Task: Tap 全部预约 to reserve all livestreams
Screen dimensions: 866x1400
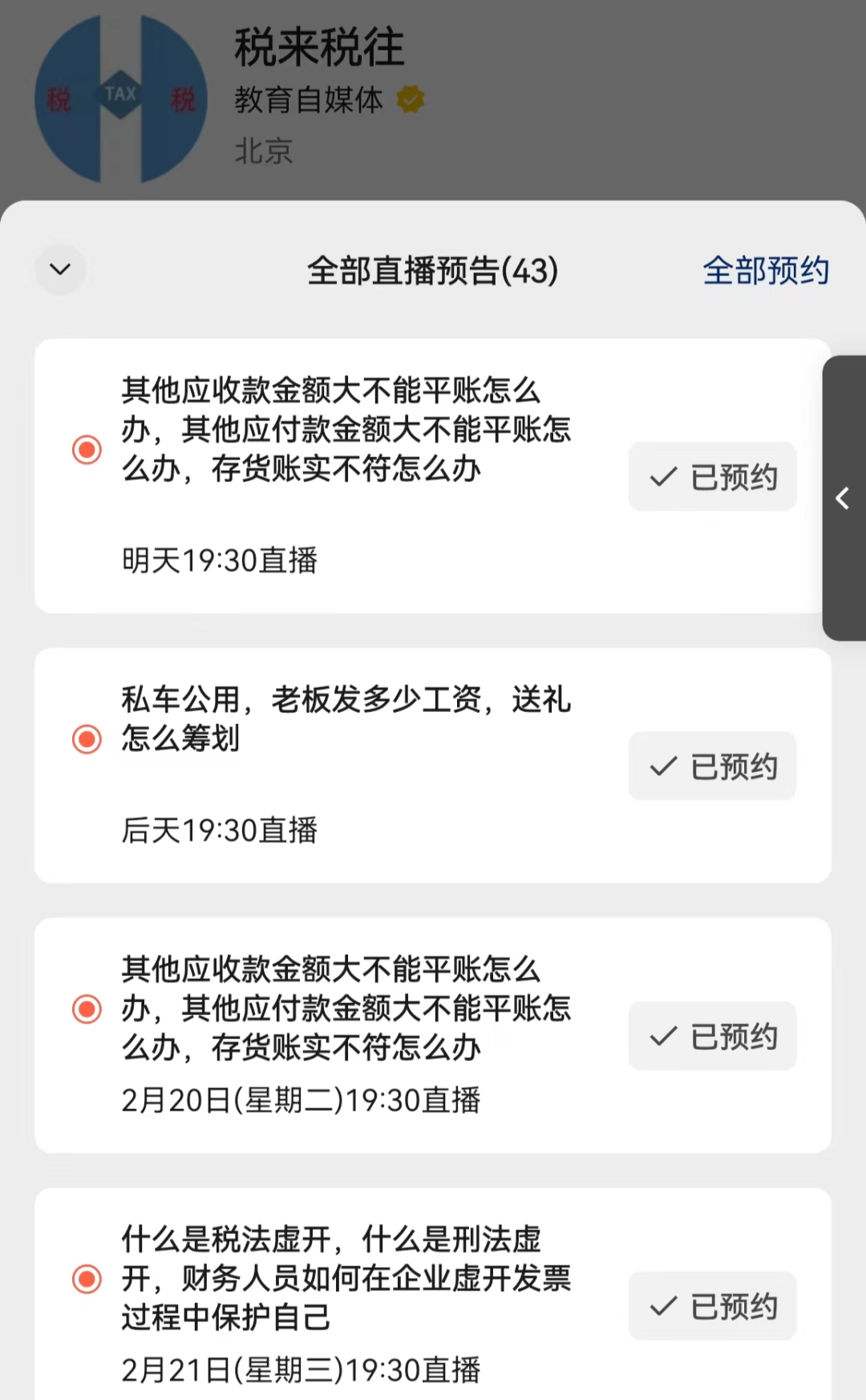Action: click(x=766, y=271)
